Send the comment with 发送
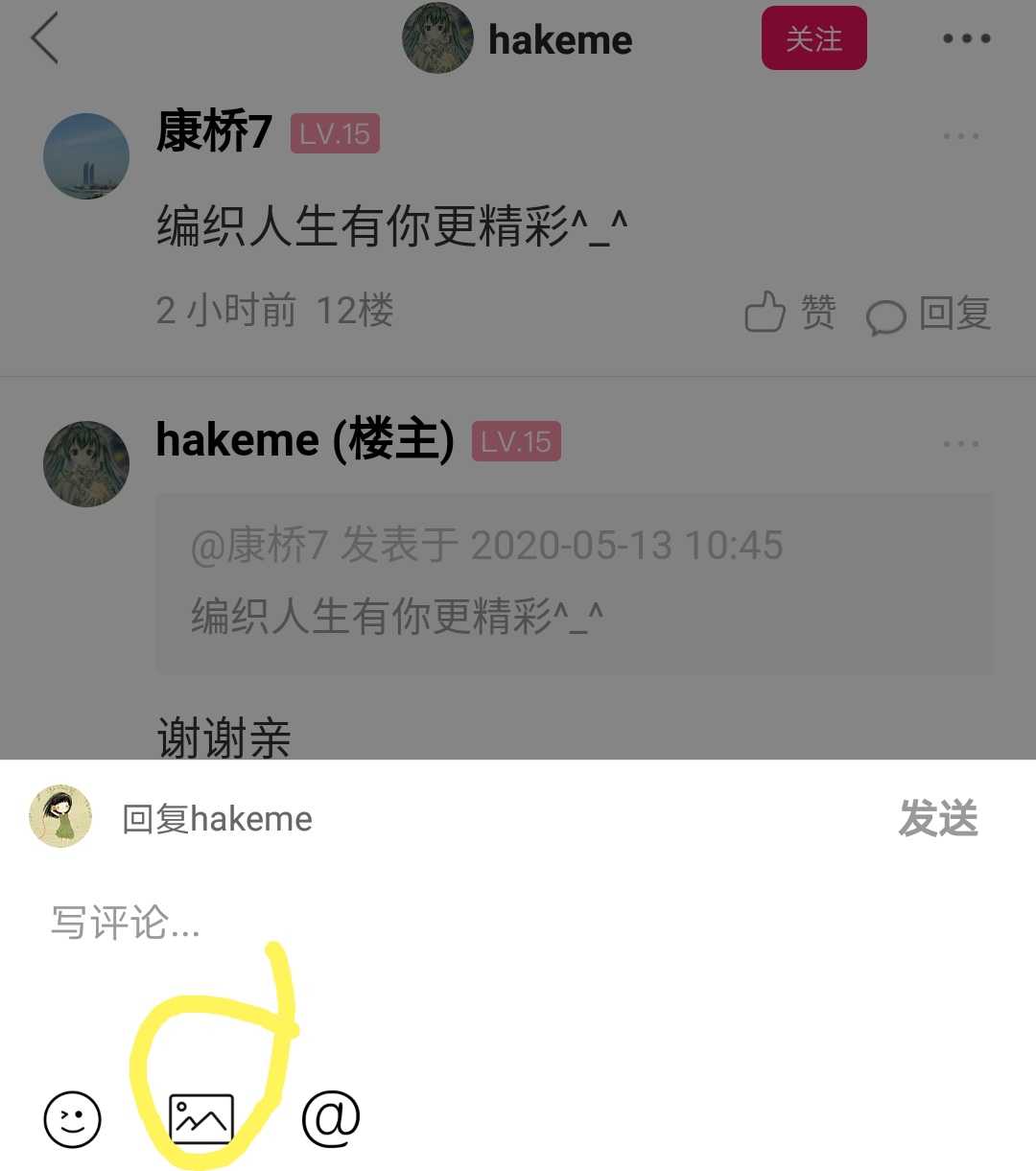The width and height of the screenshot is (1036, 1171). [x=937, y=819]
